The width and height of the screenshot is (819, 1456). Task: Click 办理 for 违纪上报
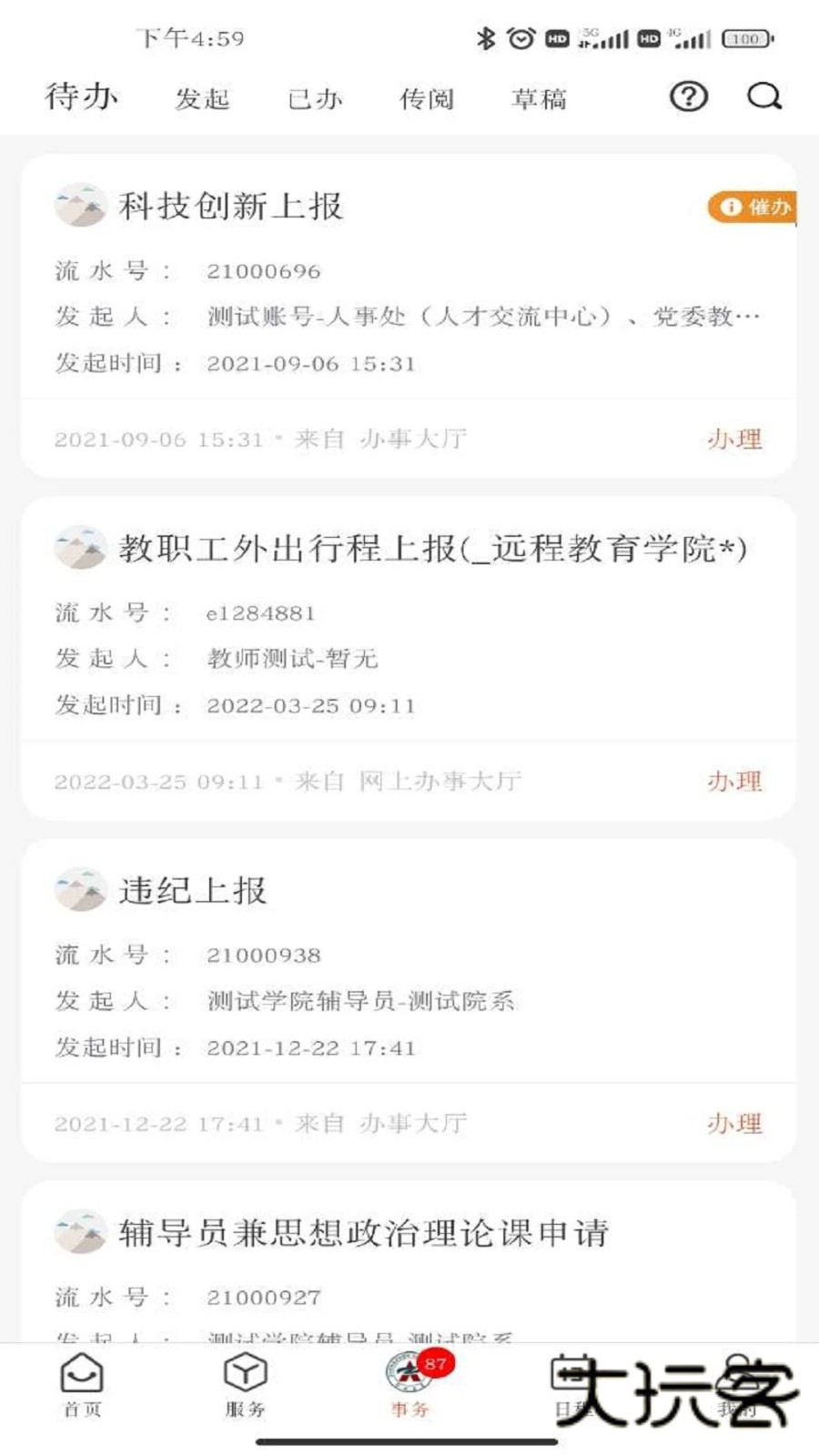[x=735, y=1123]
